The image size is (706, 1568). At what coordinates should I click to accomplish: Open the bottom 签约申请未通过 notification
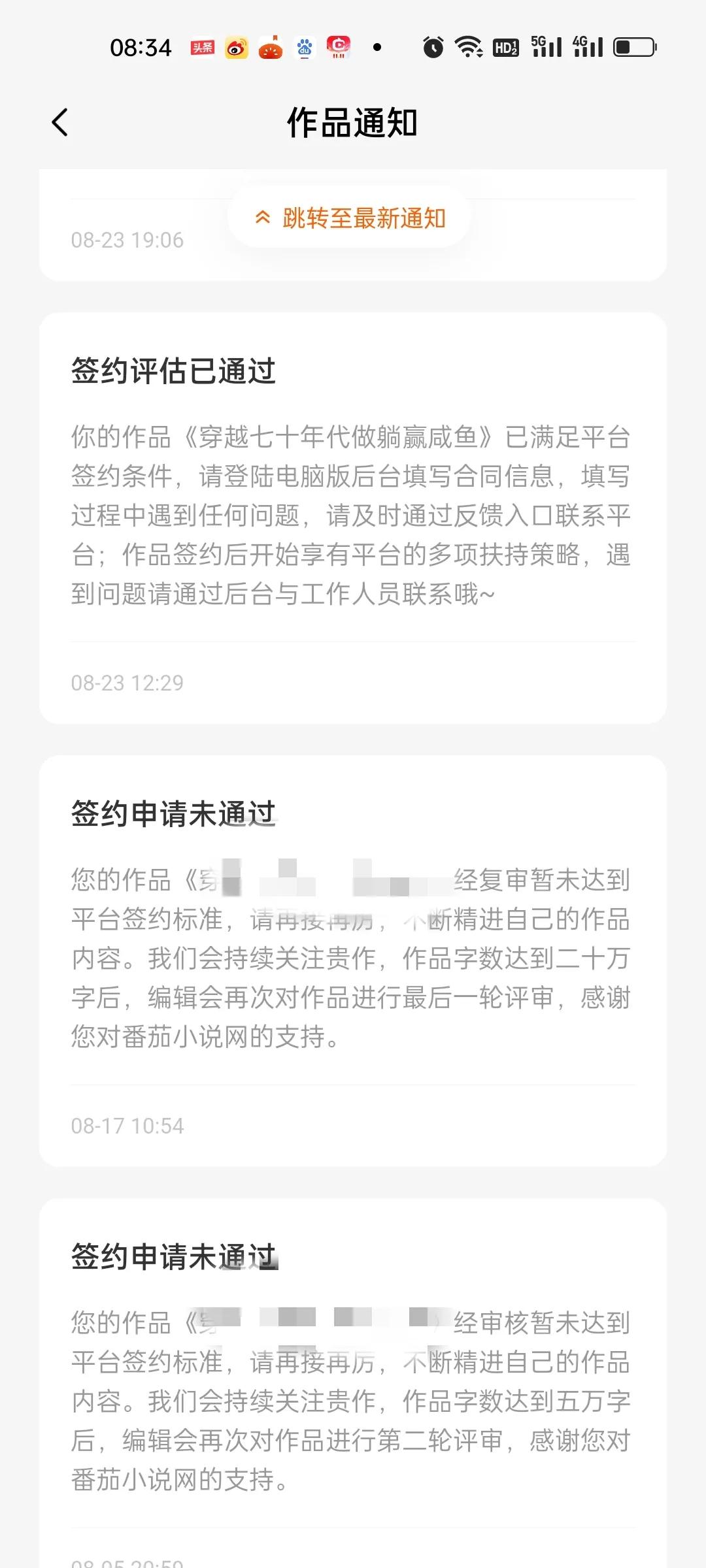[353, 1372]
